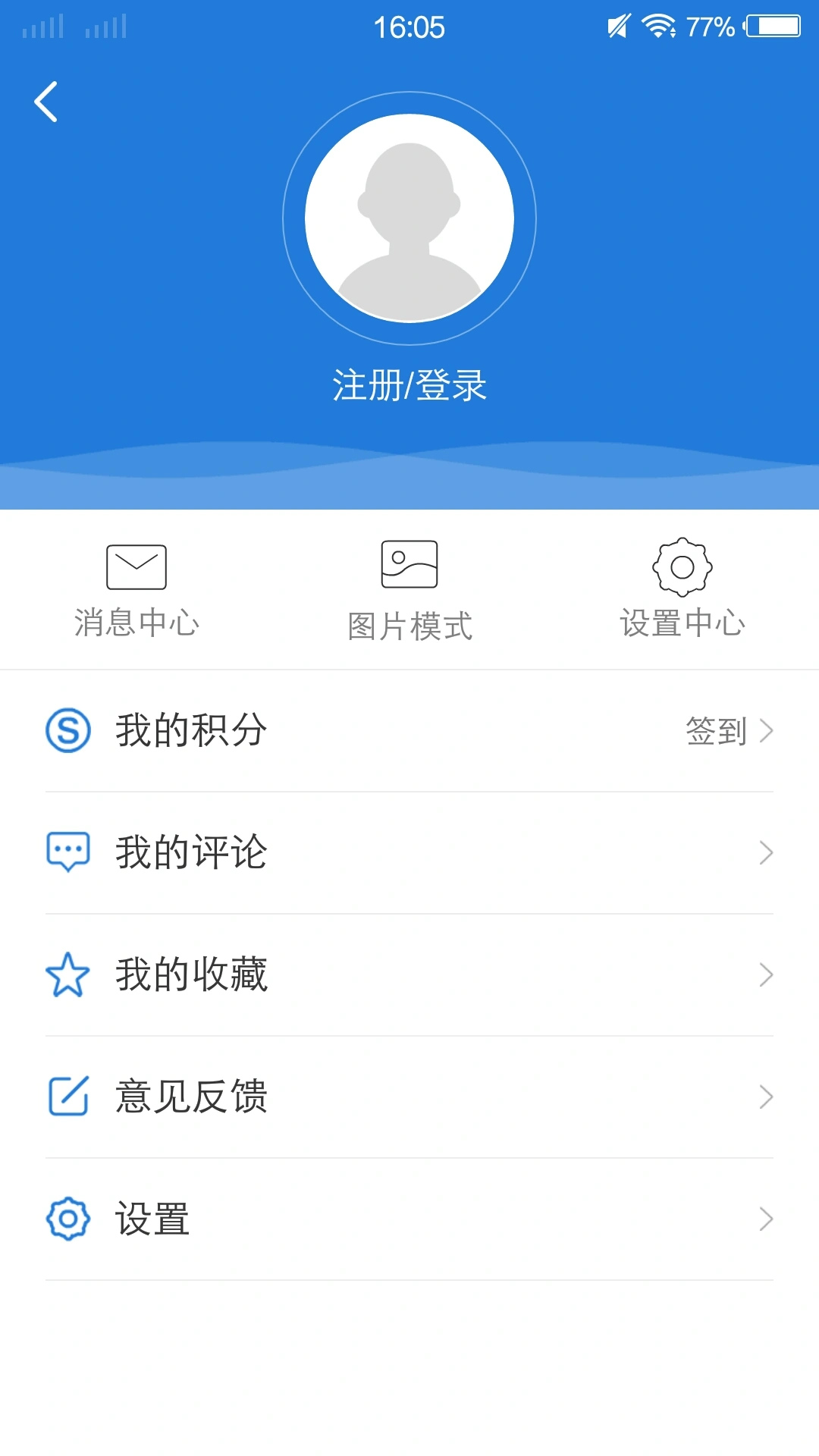Select the 我的收藏 star icon
Screen dimensions: 819x1456
click(x=68, y=974)
